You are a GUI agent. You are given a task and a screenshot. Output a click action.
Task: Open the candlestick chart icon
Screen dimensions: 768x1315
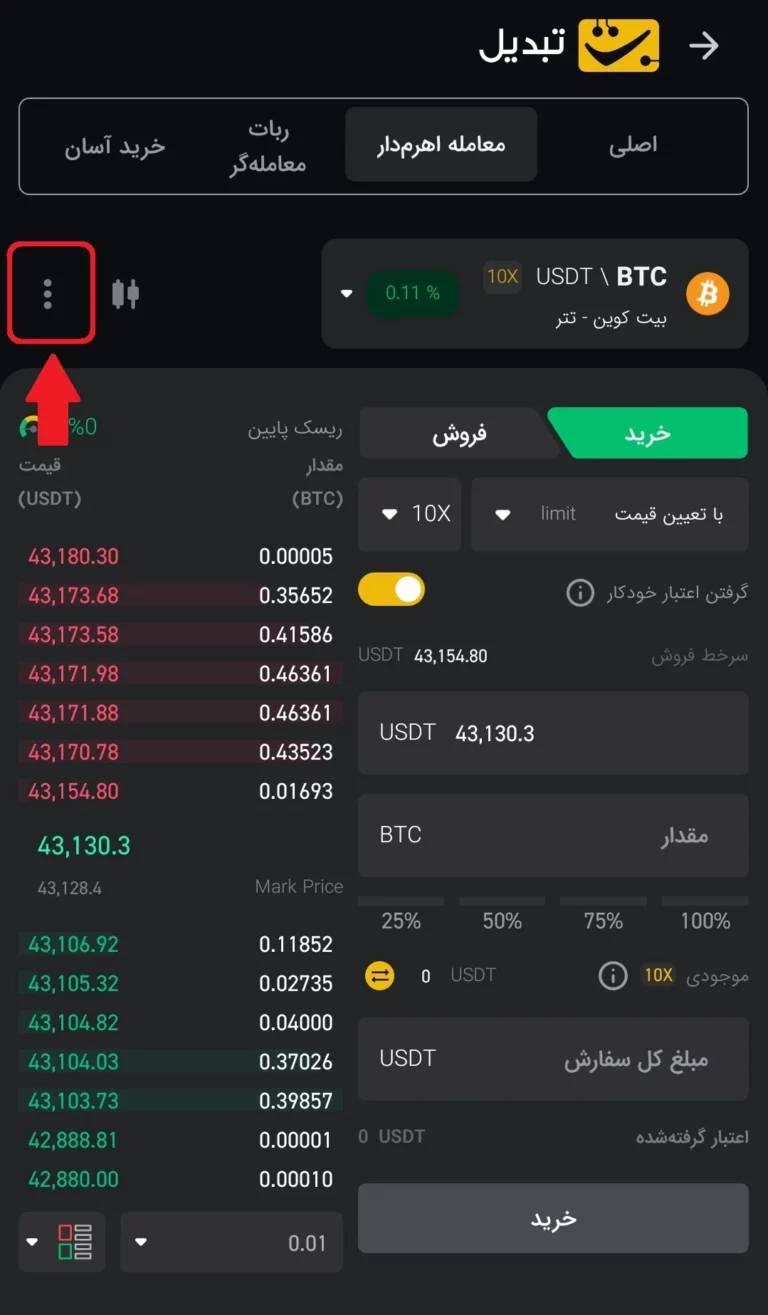(x=125, y=294)
